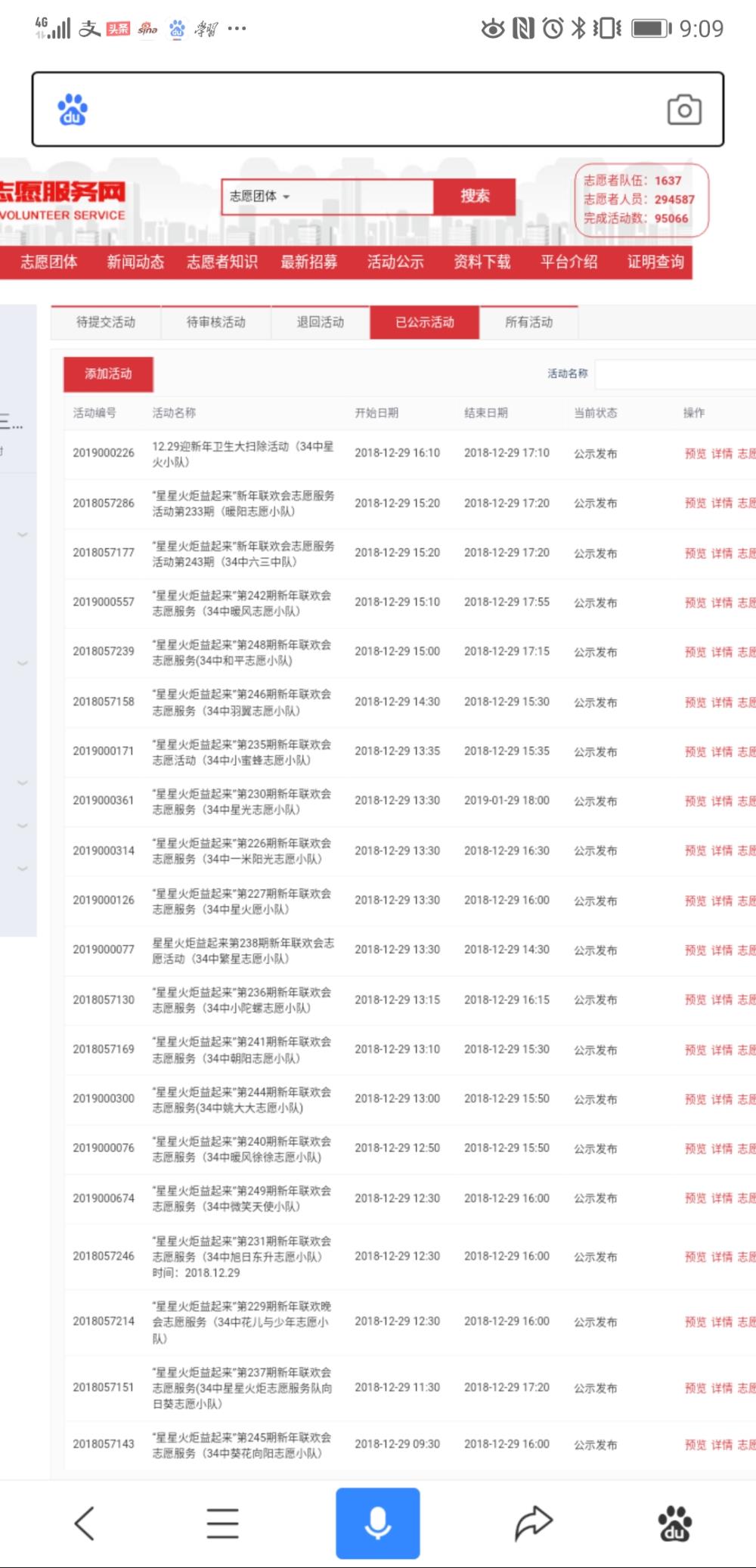
Task: Switch to 待提交活动 tab
Action: coord(106,322)
